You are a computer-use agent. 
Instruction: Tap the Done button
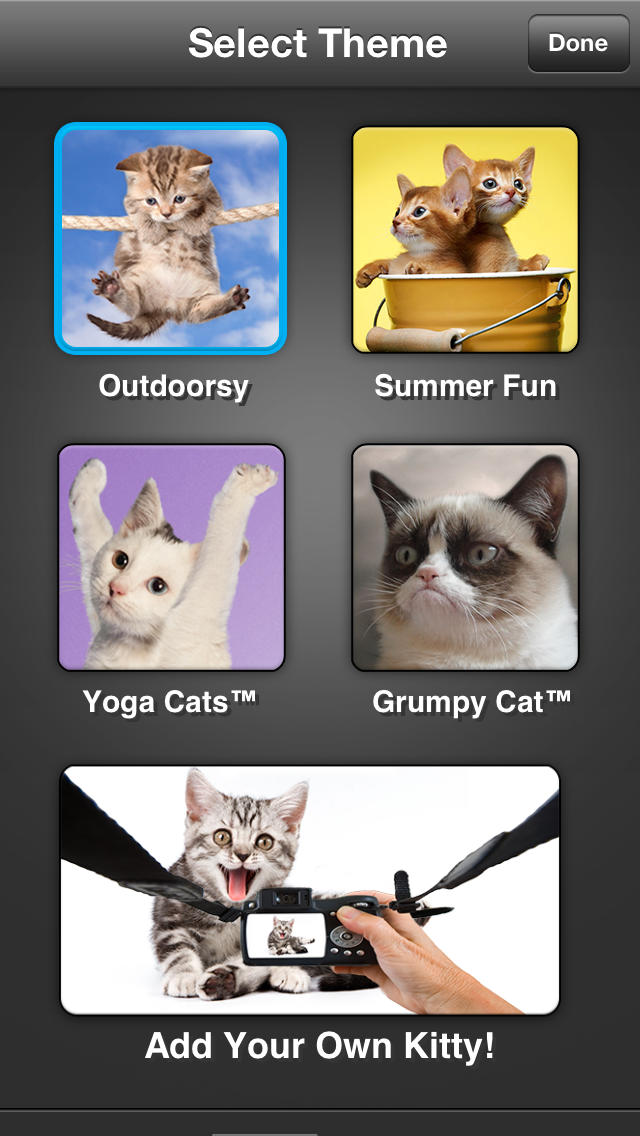pos(578,43)
